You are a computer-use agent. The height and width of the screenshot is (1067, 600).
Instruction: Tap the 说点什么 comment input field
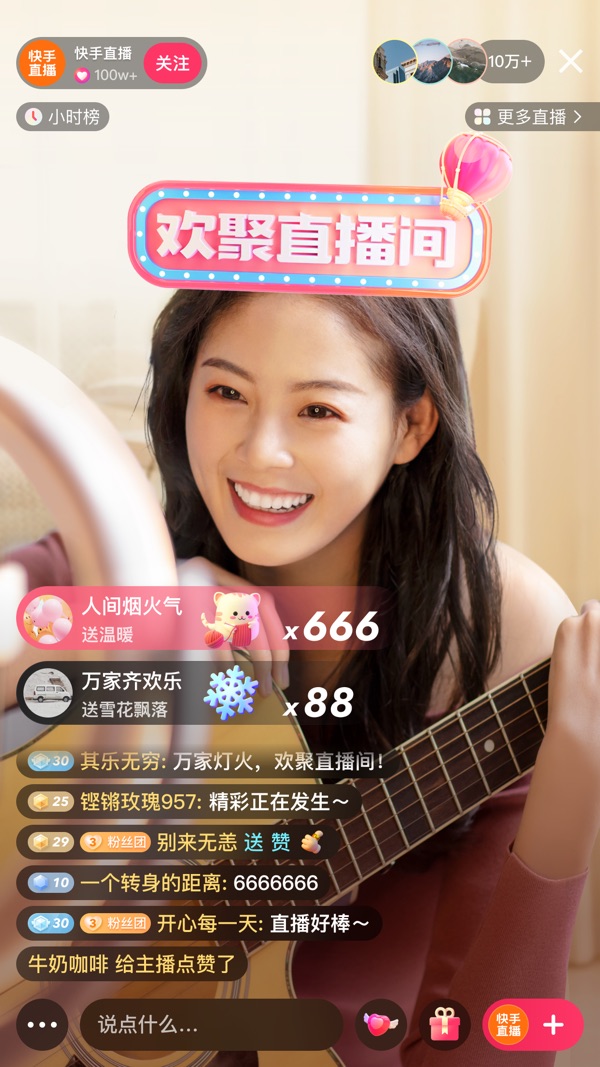click(x=210, y=1024)
